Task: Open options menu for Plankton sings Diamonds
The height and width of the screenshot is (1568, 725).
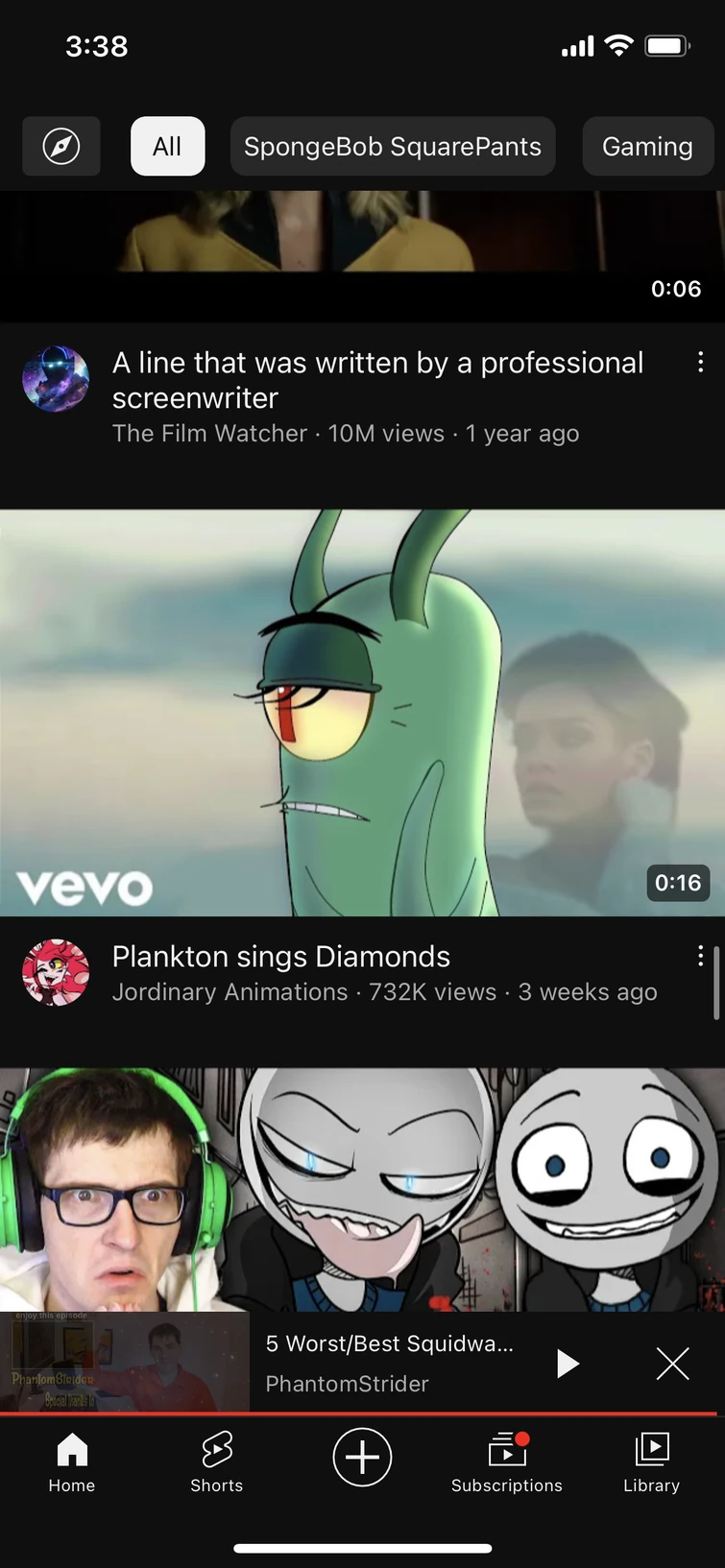Action: click(x=700, y=956)
